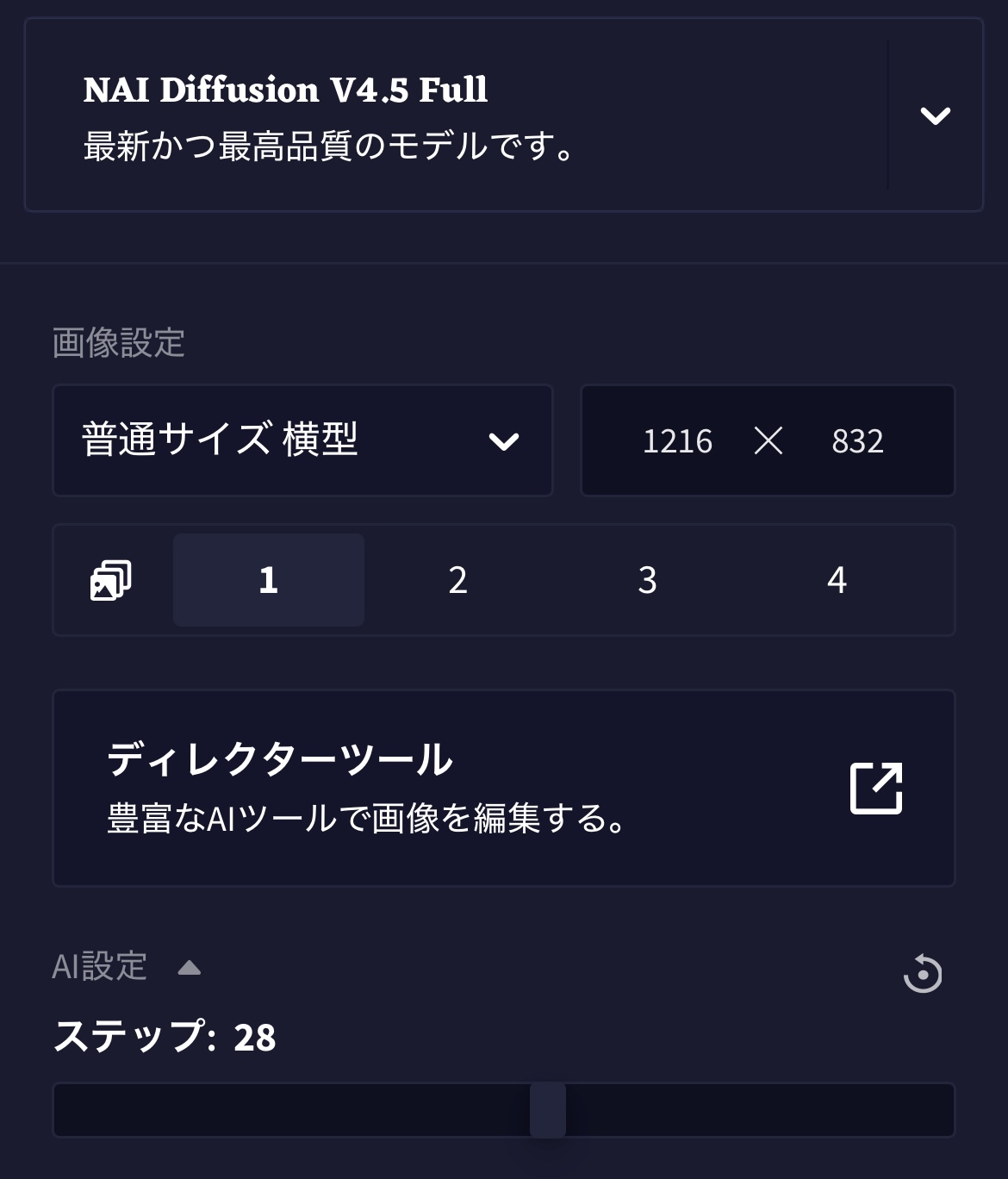Edit the height field showing 832
Image resolution: width=1008 pixels, height=1179 pixels.
(857, 441)
